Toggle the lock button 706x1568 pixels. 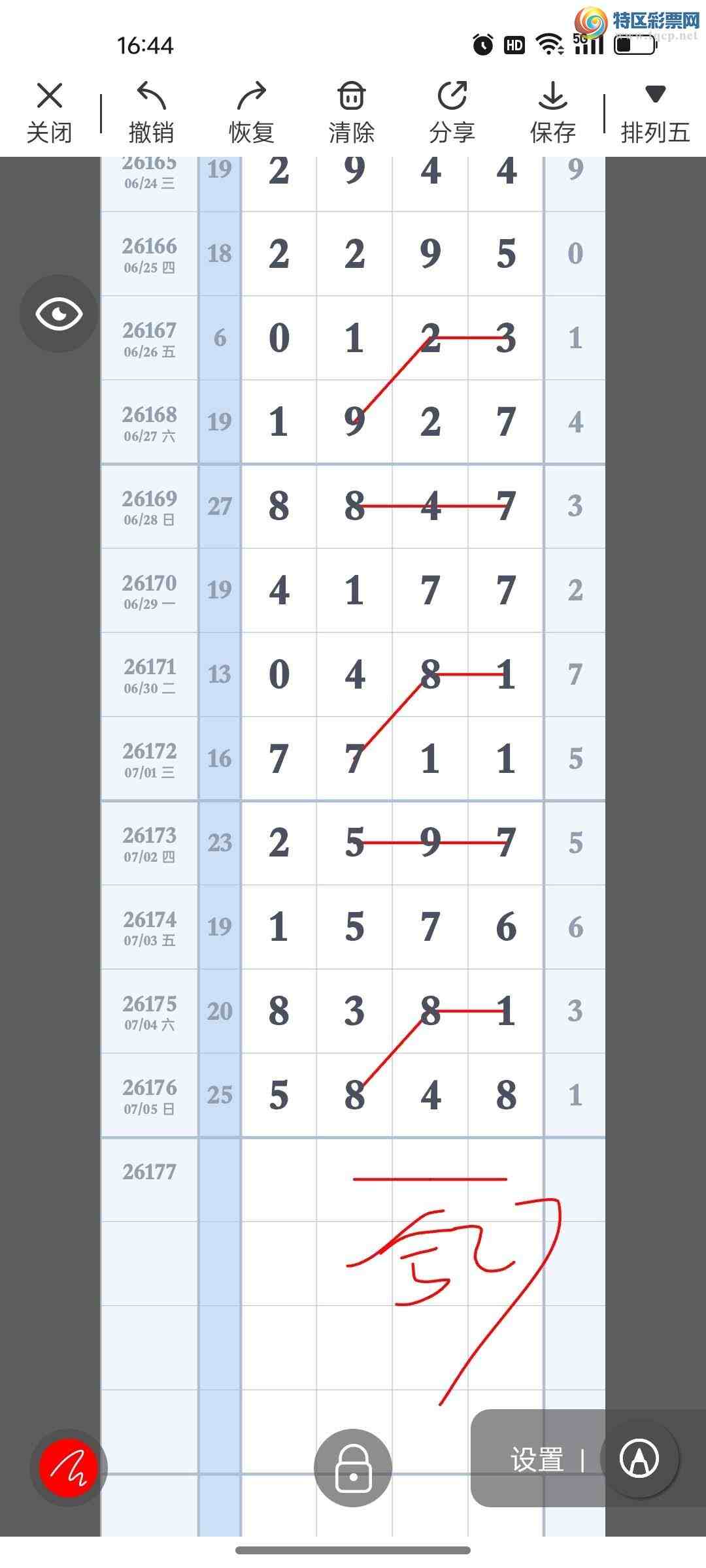click(x=353, y=1467)
